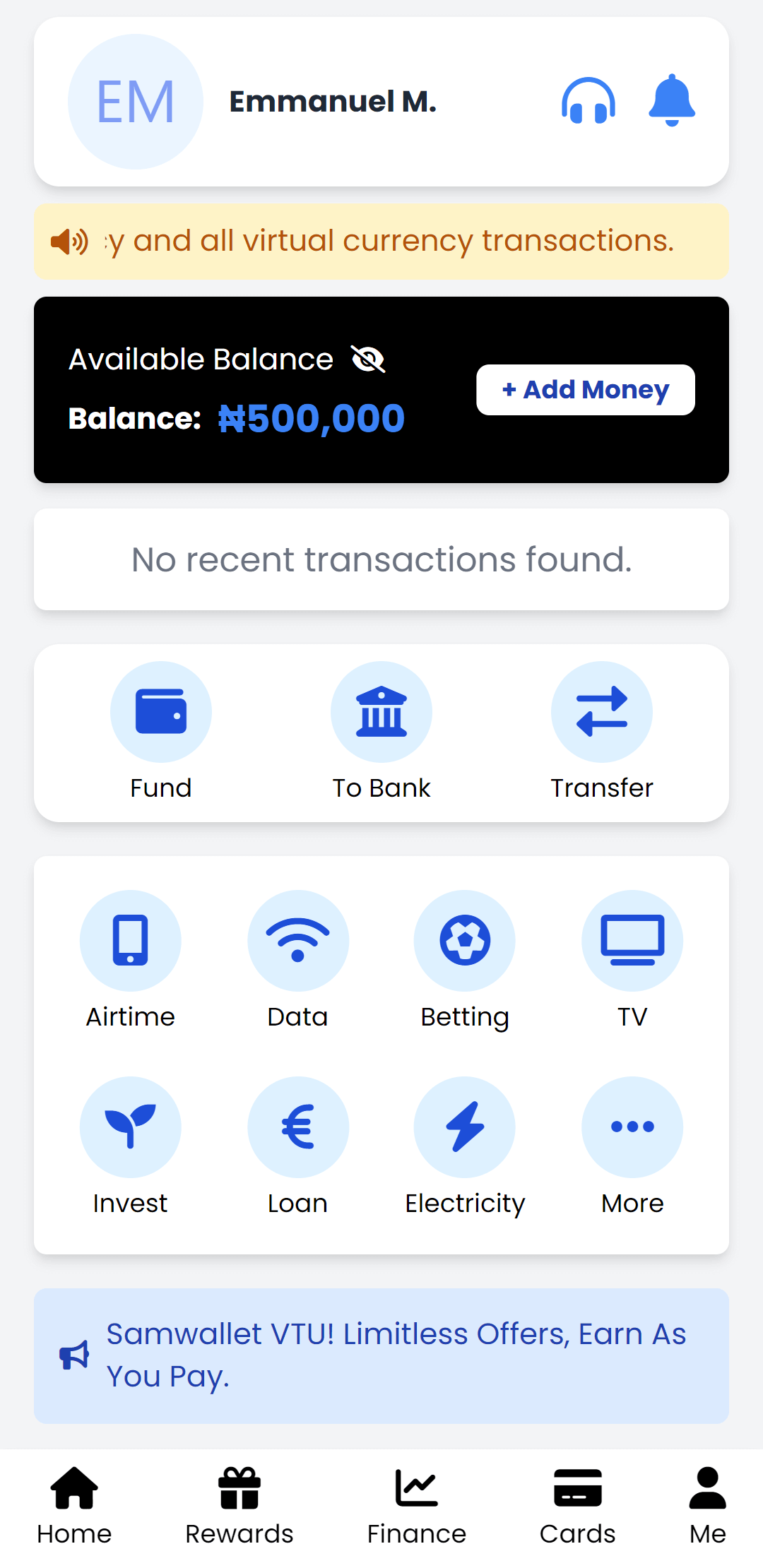The width and height of the screenshot is (763, 1568).
Task: Open the notifications bell
Action: (672, 101)
